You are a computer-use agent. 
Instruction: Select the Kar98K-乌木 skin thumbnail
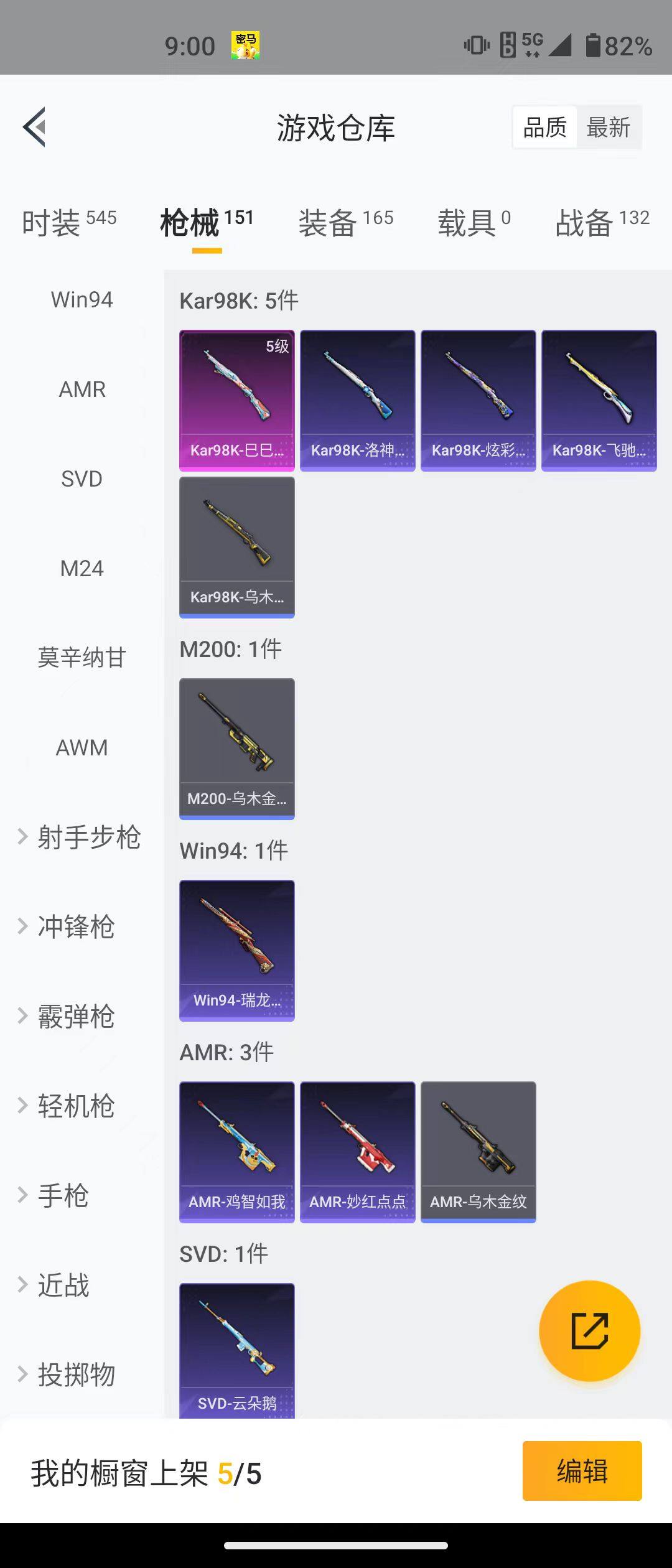(236, 548)
